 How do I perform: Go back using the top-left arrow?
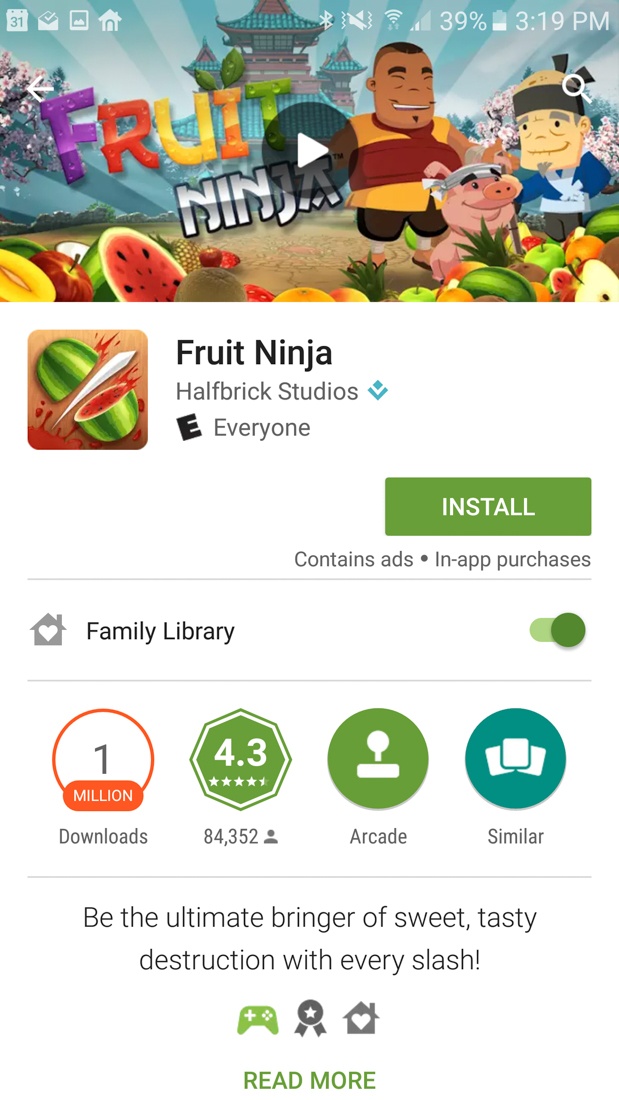[x=39, y=89]
